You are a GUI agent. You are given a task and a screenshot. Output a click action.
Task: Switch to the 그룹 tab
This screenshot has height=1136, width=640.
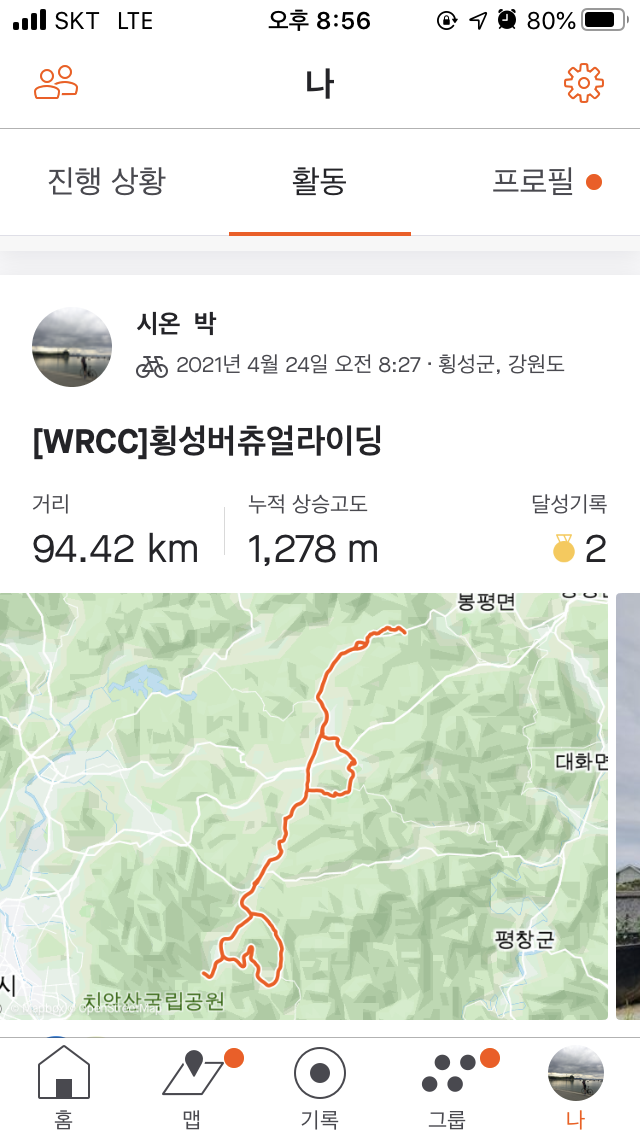tap(447, 1087)
